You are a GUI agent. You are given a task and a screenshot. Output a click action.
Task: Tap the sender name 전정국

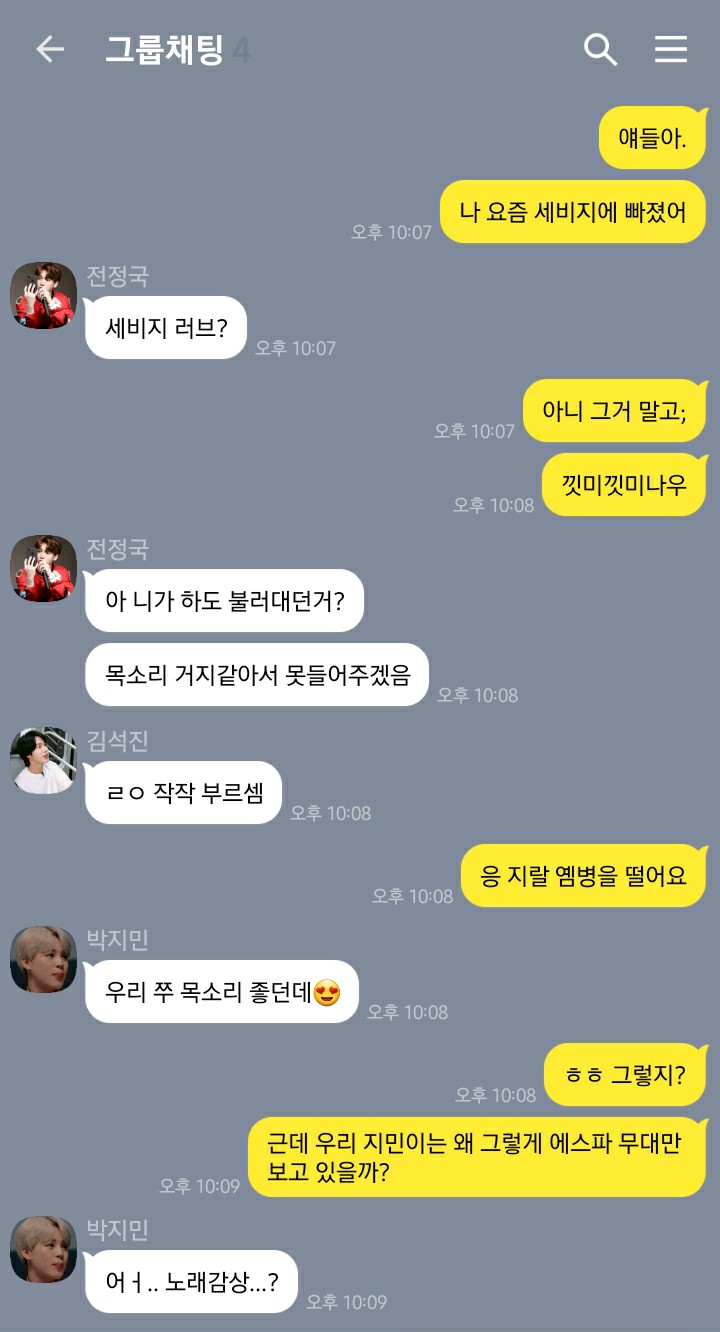point(120,276)
